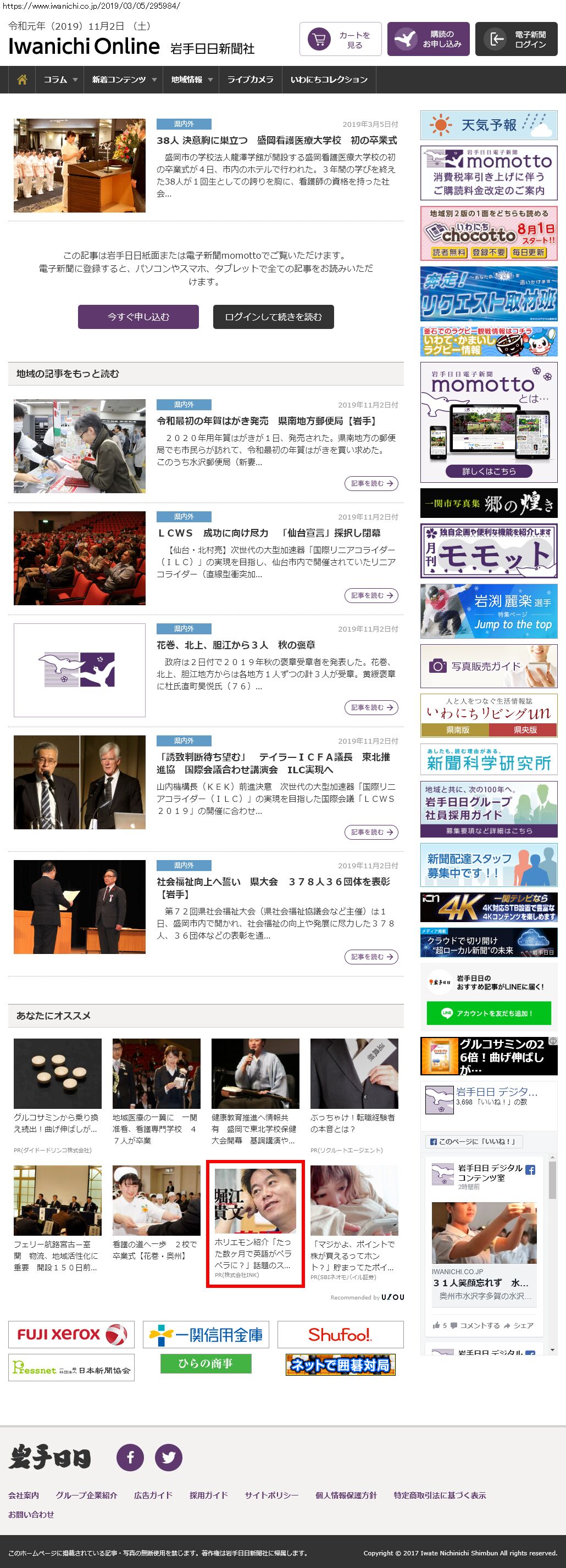Open the 会社案内 footer link

pyautogui.click(x=24, y=1496)
